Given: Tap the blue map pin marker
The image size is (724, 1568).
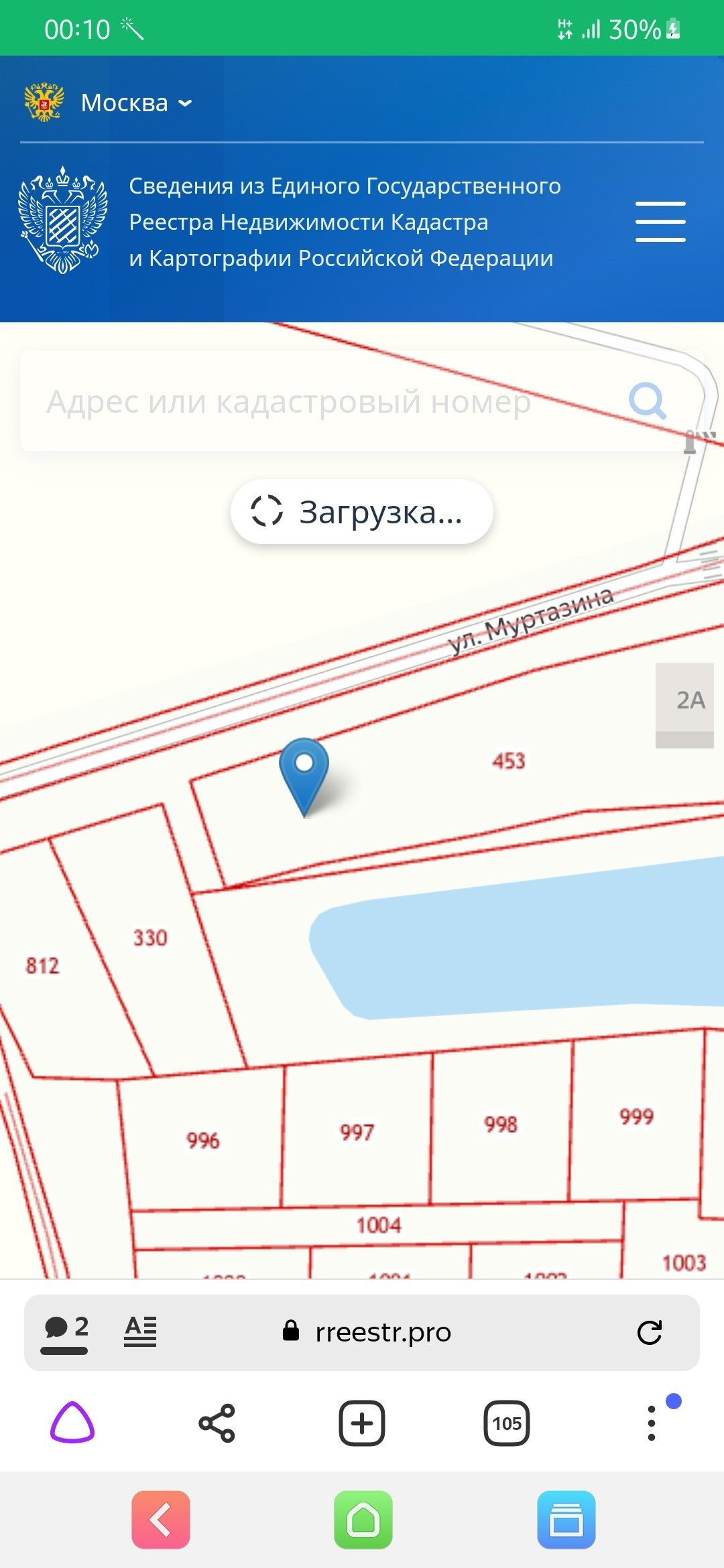Looking at the screenshot, I should (x=304, y=771).
